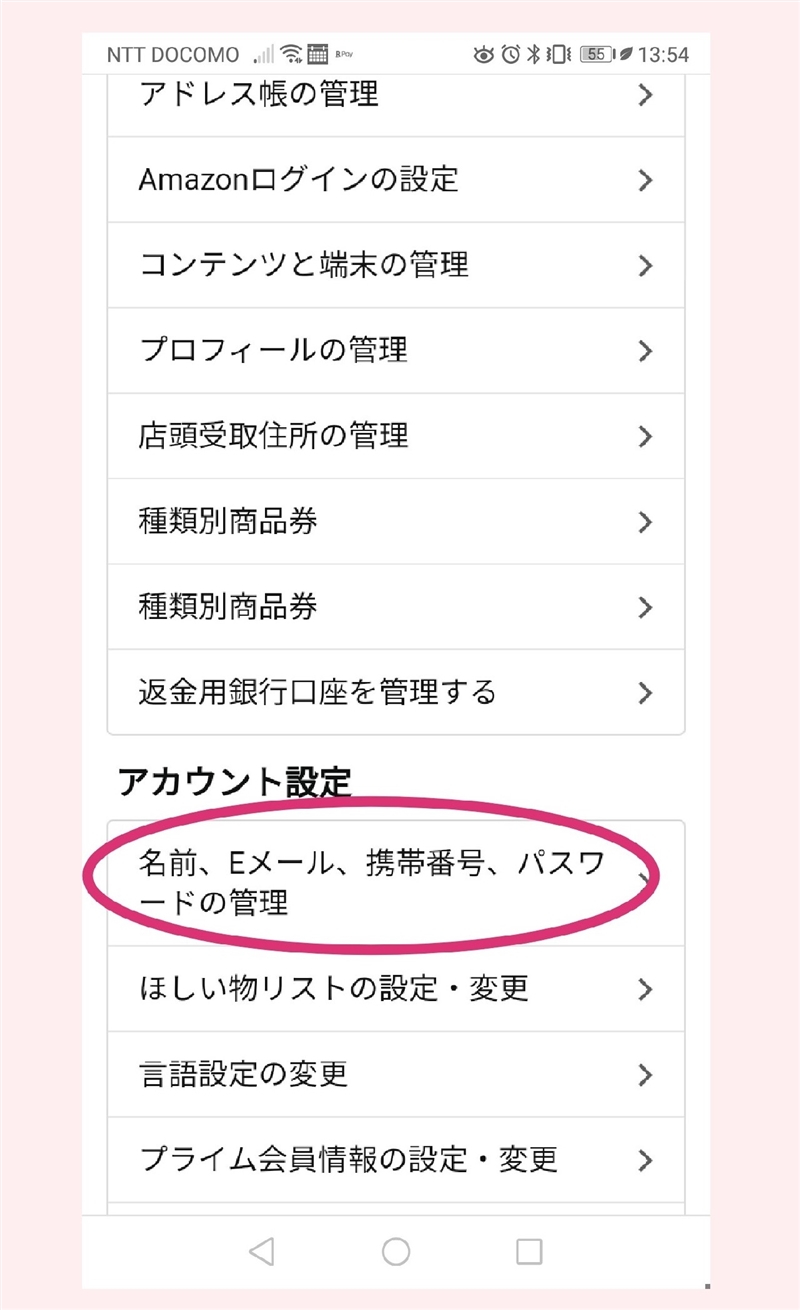Open 名前、Eメール、携帯番号、パスワードの管理
This screenshot has height=1310, width=800.
pos(396,883)
